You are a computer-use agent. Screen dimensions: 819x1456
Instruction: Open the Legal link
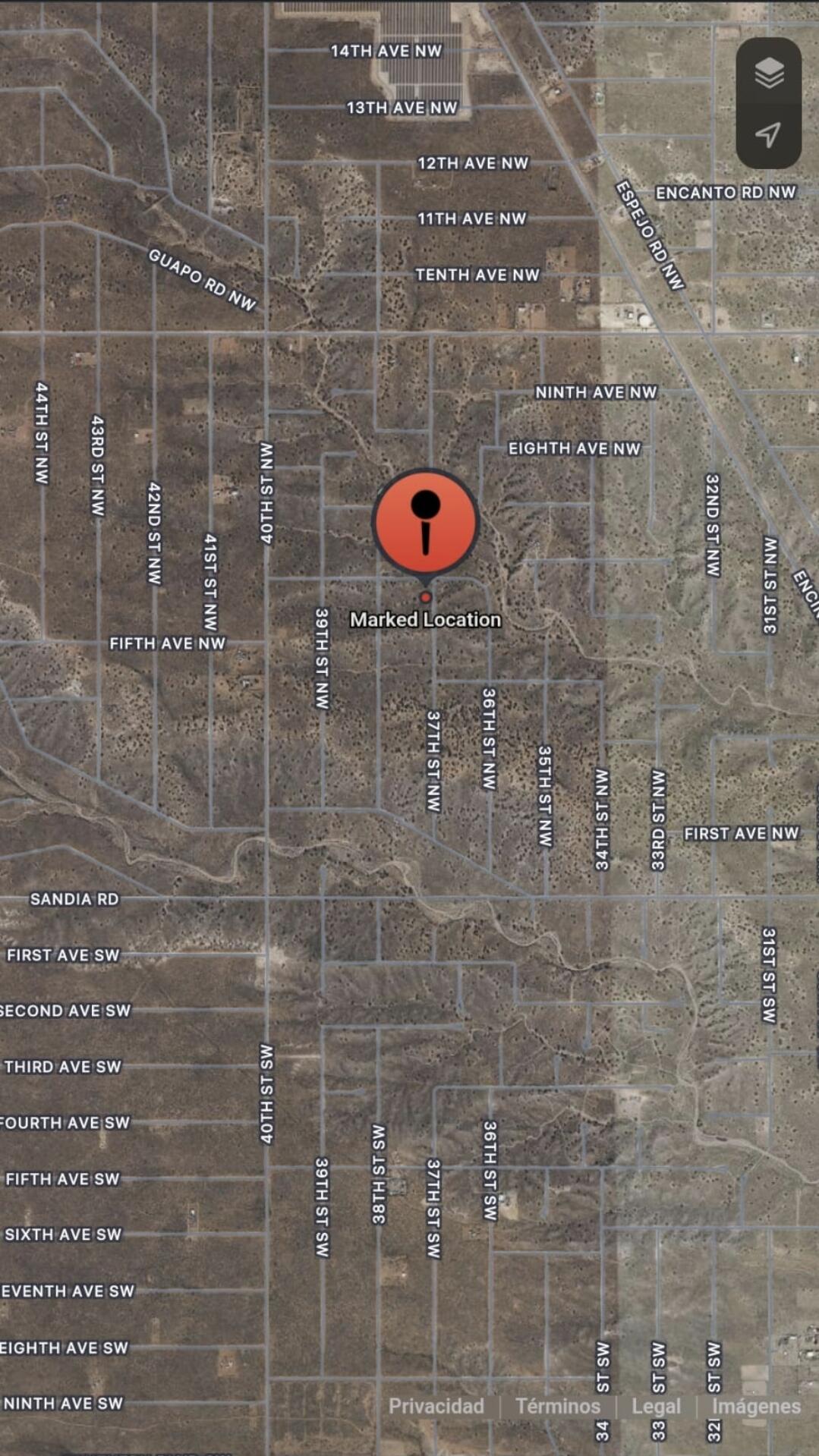pyautogui.click(x=656, y=1406)
